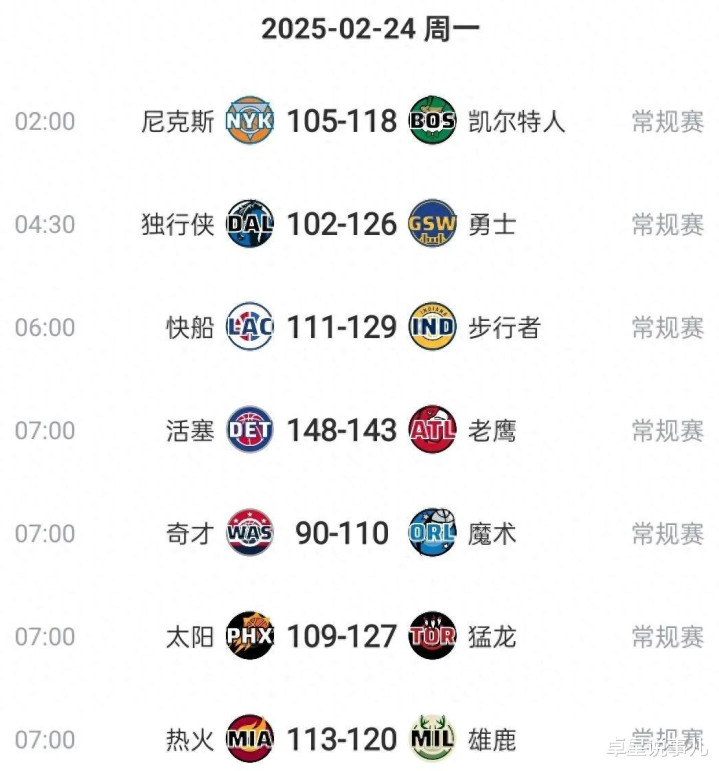Select the Pistons vs Hawks 148-143 game
The height and width of the screenshot is (771, 719).
pos(342,430)
